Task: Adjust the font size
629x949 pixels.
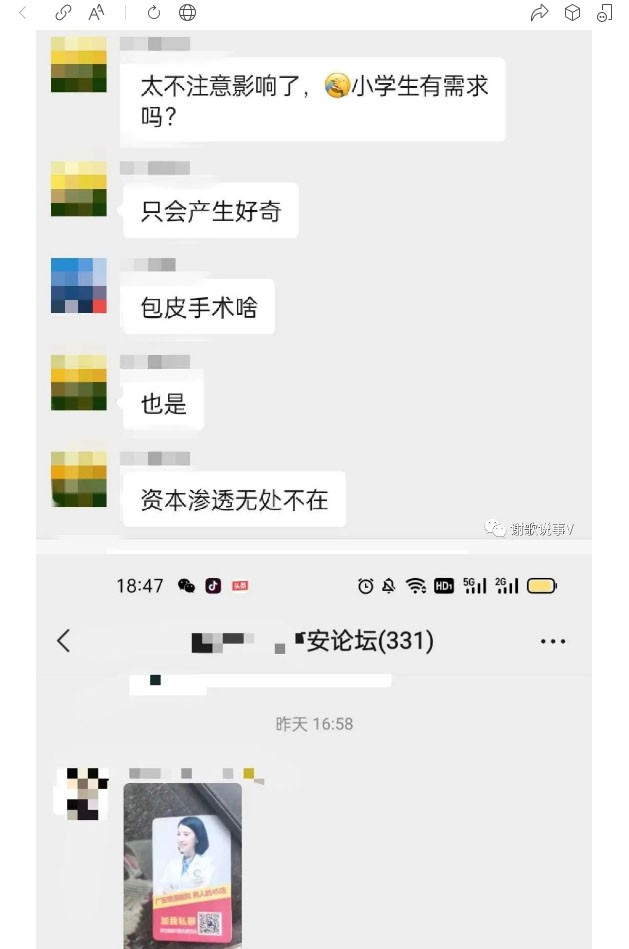Action: pos(97,13)
